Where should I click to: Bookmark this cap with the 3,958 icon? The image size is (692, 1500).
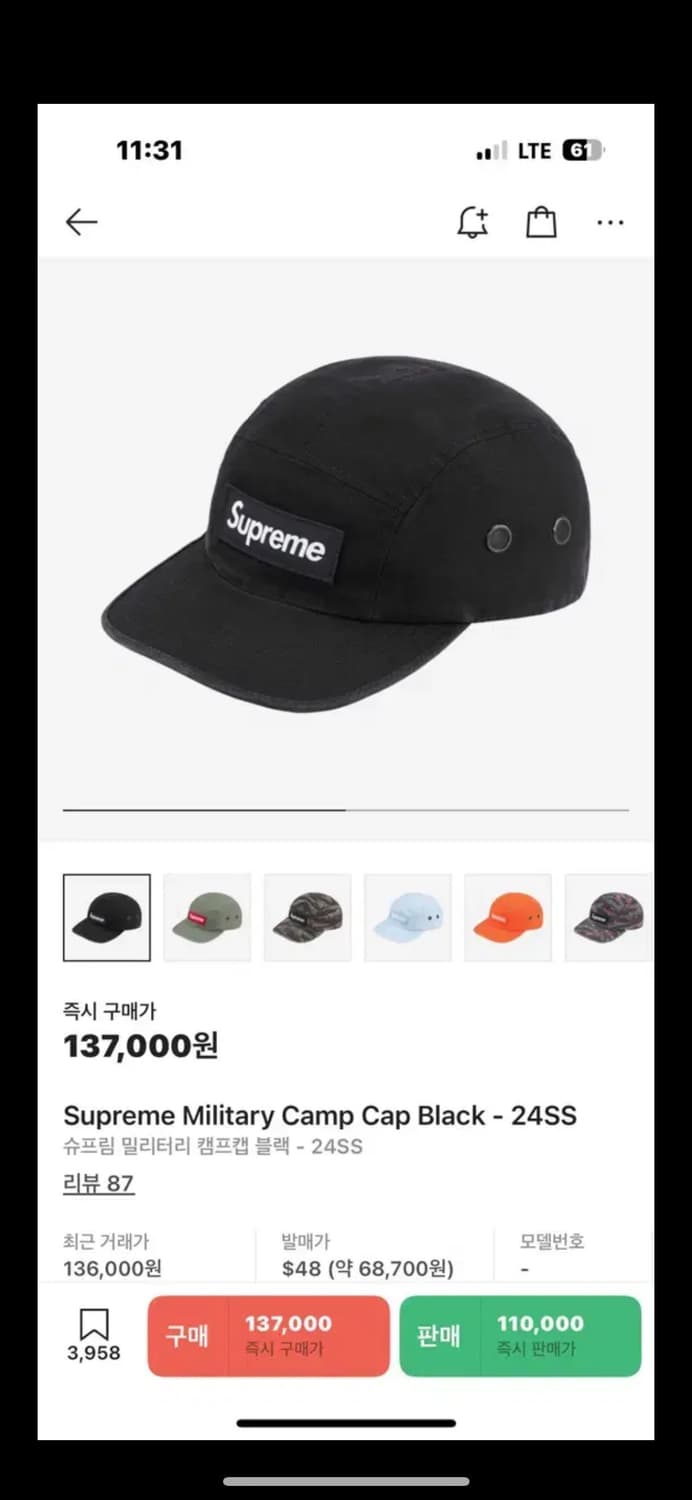[94, 1335]
